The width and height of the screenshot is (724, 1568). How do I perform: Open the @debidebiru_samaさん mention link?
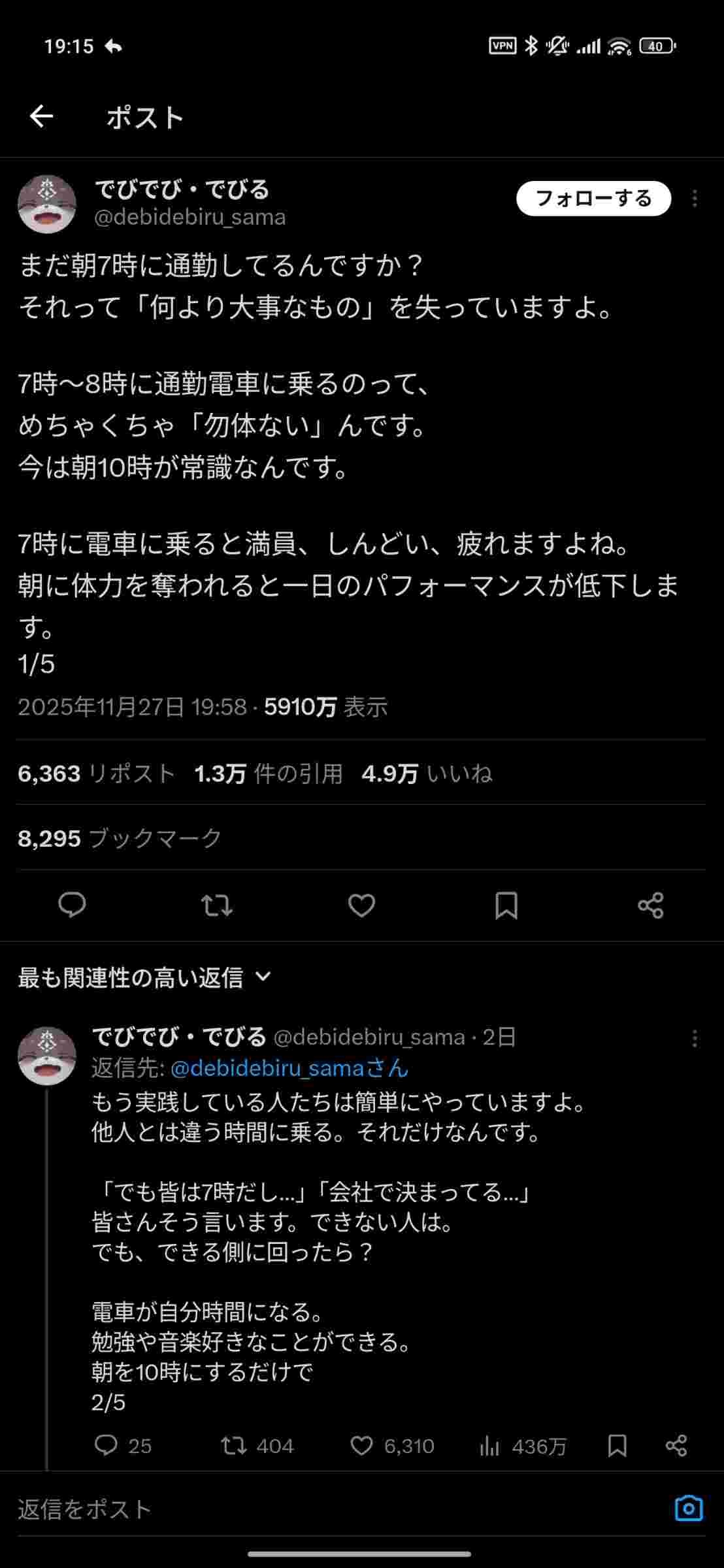[x=289, y=1068]
